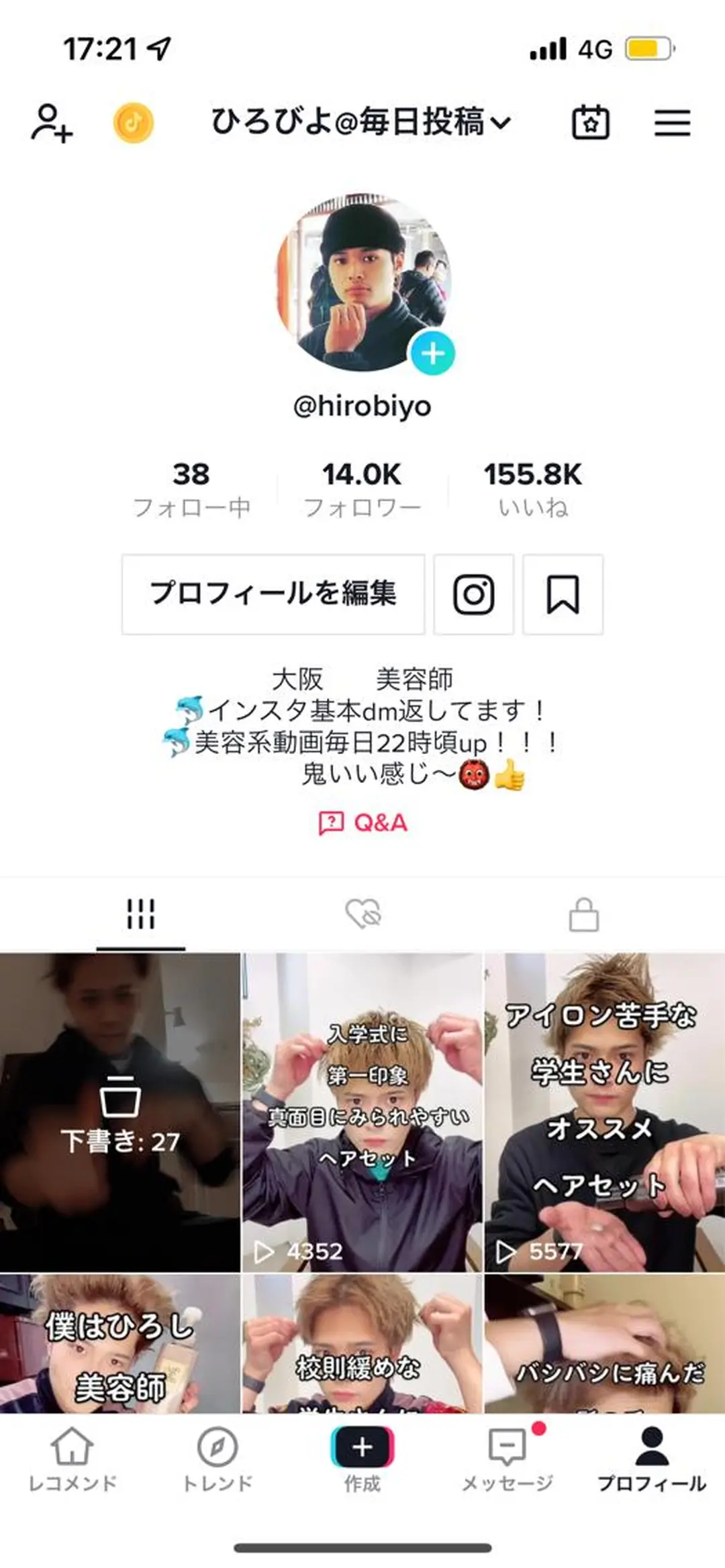Viewport: 725px width, 1568px height.
Task: Open the add friends icon
Action: tap(52, 124)
